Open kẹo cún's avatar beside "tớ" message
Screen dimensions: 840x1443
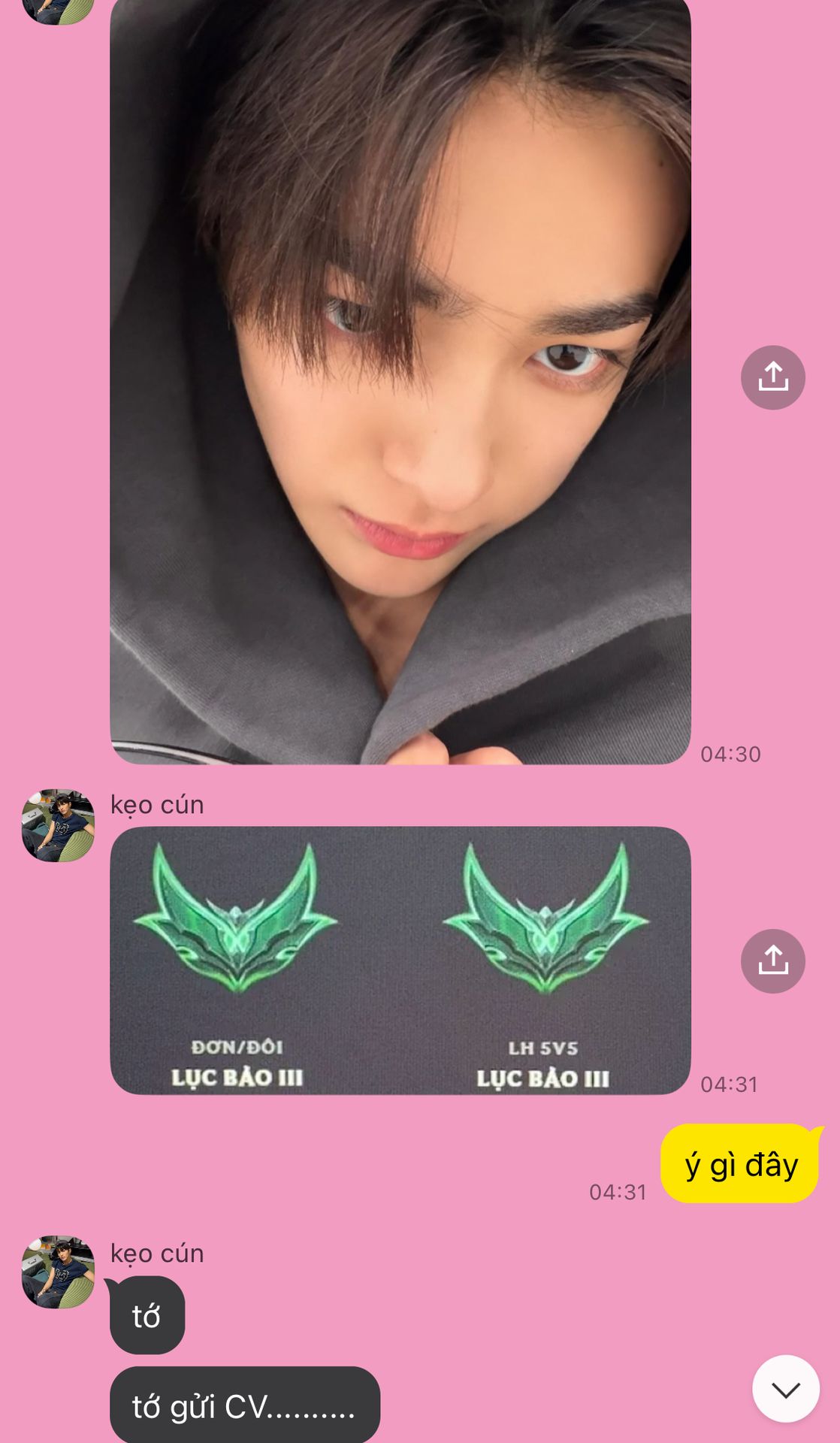[58, 1272]
